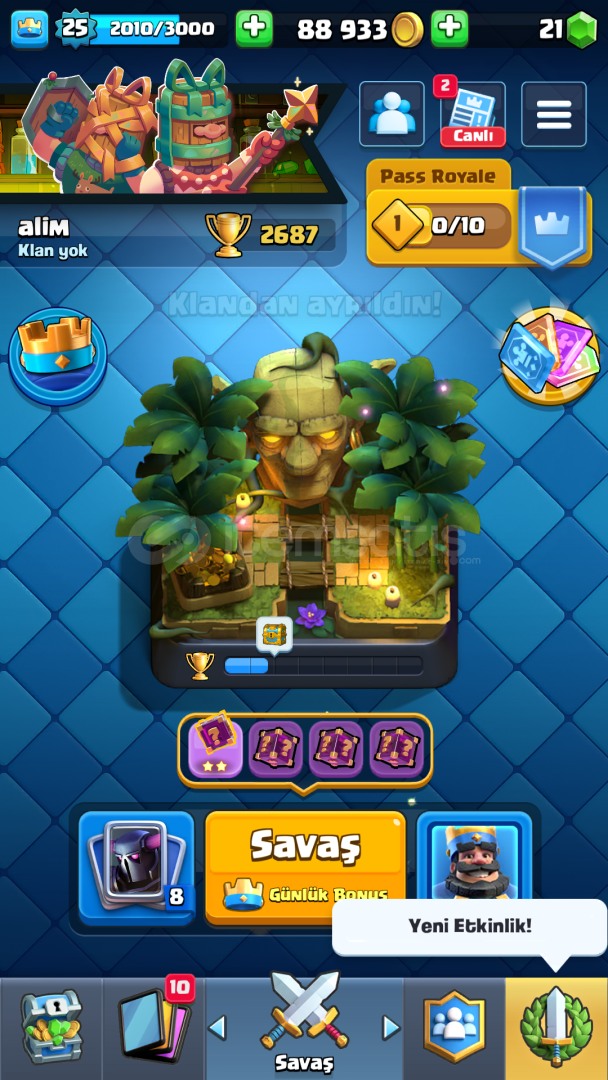Open the events tab with Yeni Etkinlik

[x=556, y=1026]
